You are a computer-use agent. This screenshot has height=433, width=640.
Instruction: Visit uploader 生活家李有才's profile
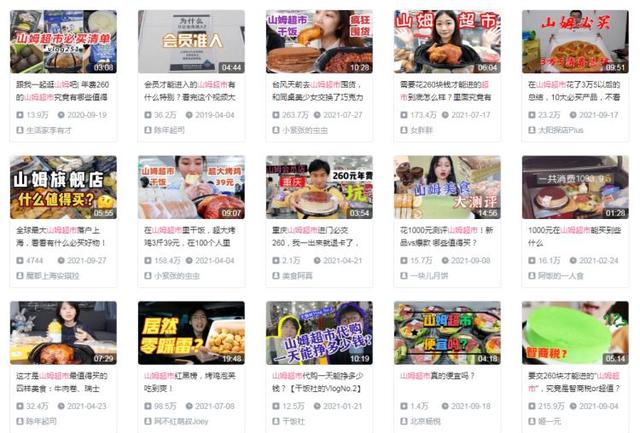(x=52, y=129)
